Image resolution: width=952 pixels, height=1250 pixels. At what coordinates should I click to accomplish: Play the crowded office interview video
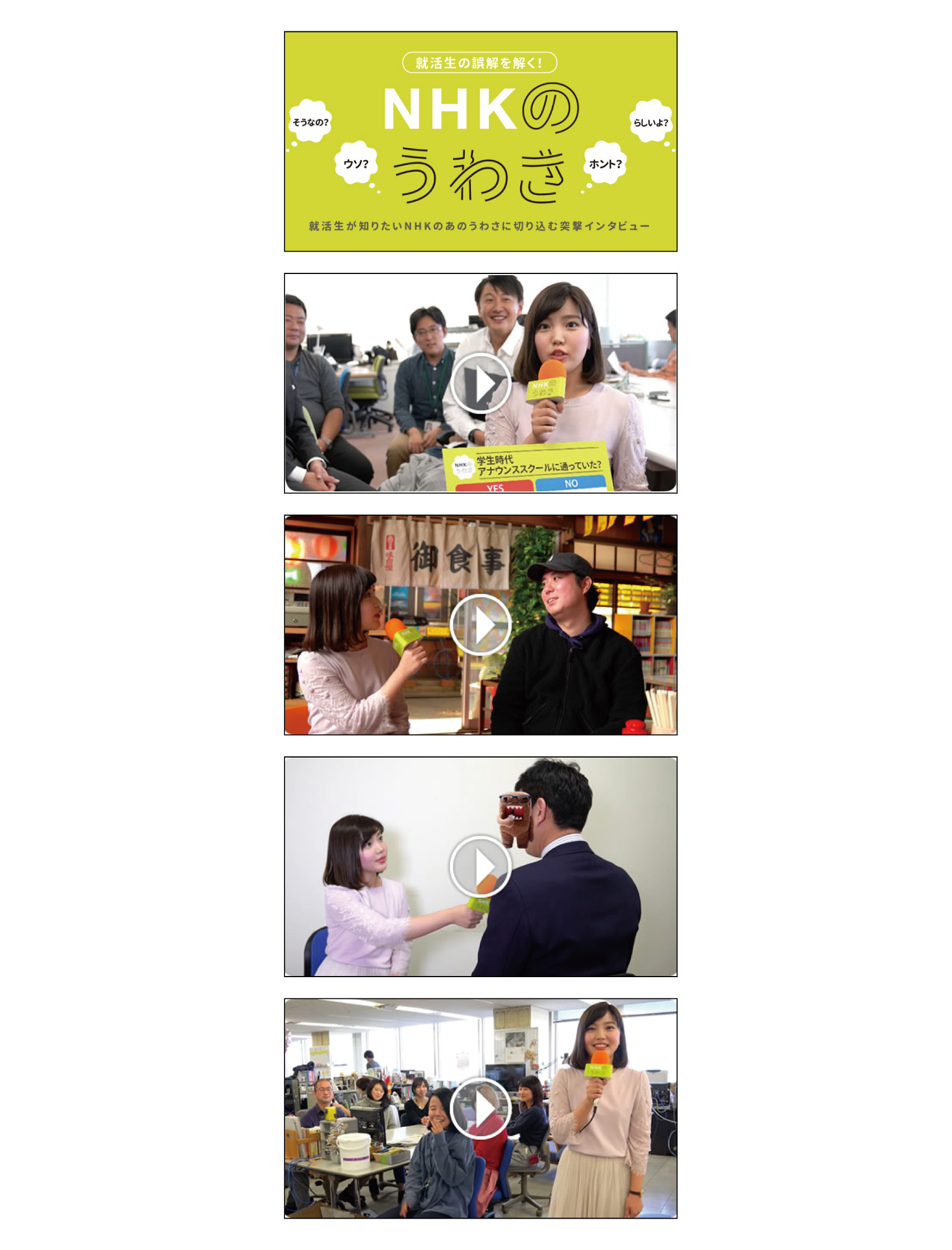(480, 1108)
